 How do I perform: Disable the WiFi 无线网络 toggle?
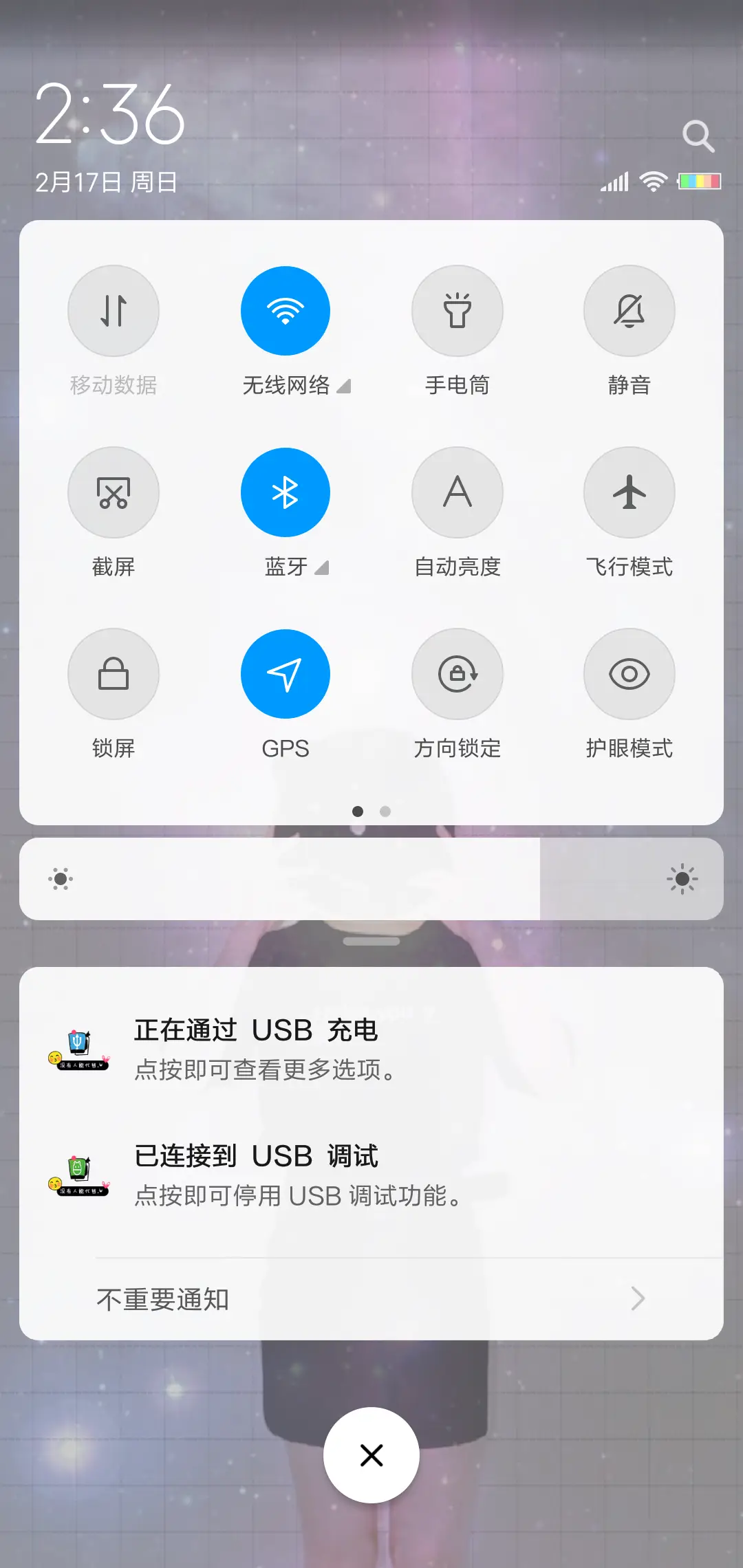tap(286, 311)
